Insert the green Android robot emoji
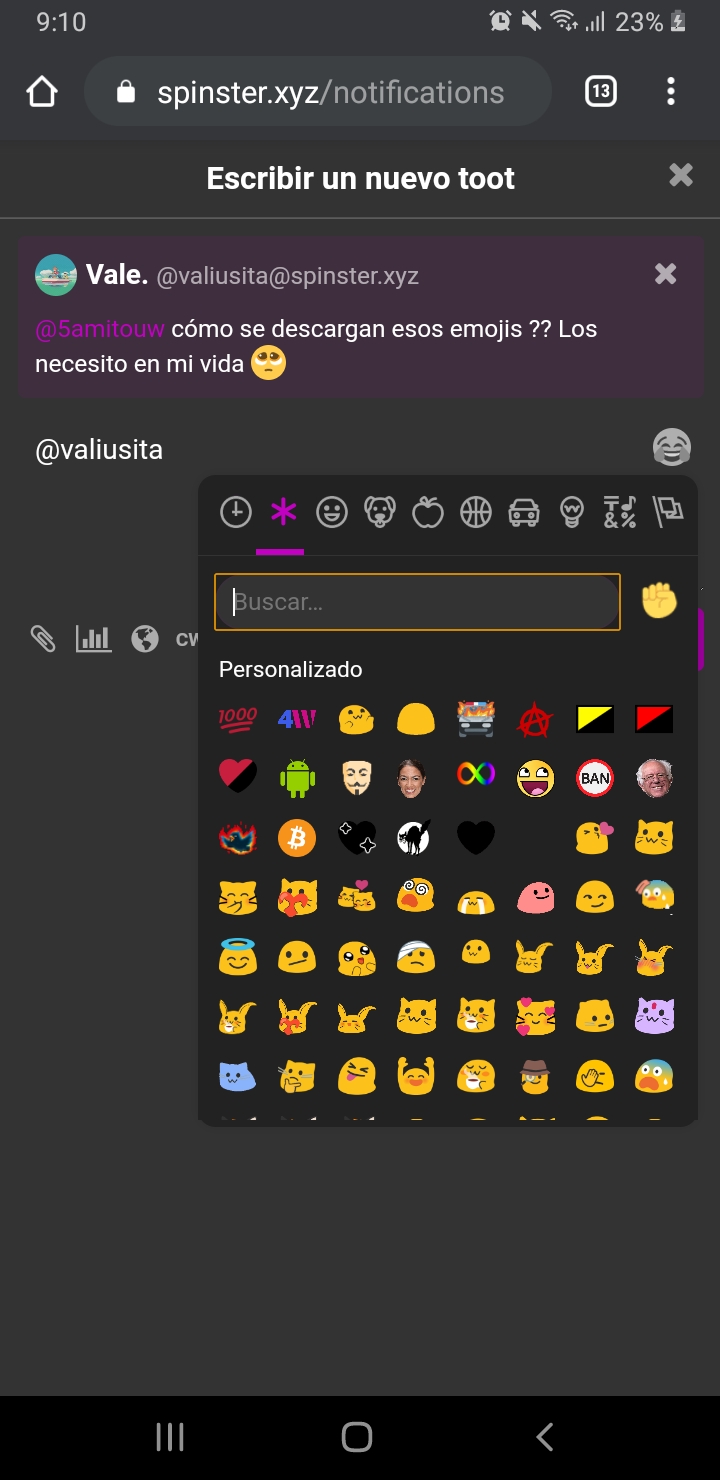 pyautogui.click(x=297, y=778)
